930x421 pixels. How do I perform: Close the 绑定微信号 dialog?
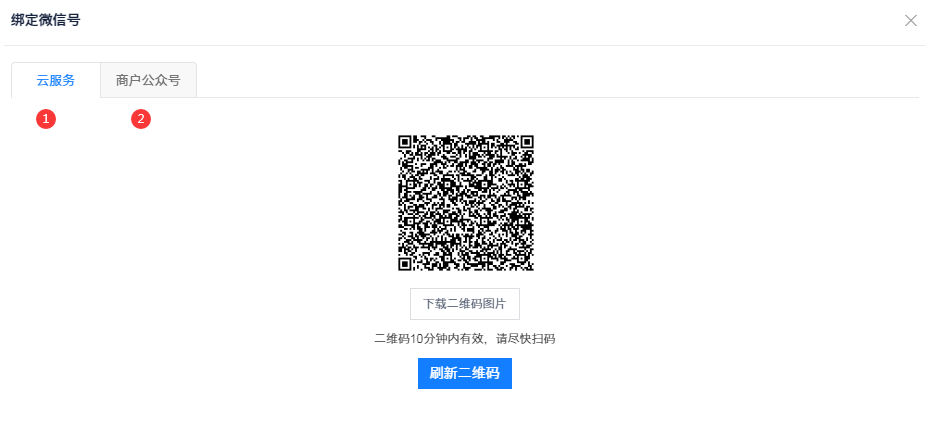[910, 20]
